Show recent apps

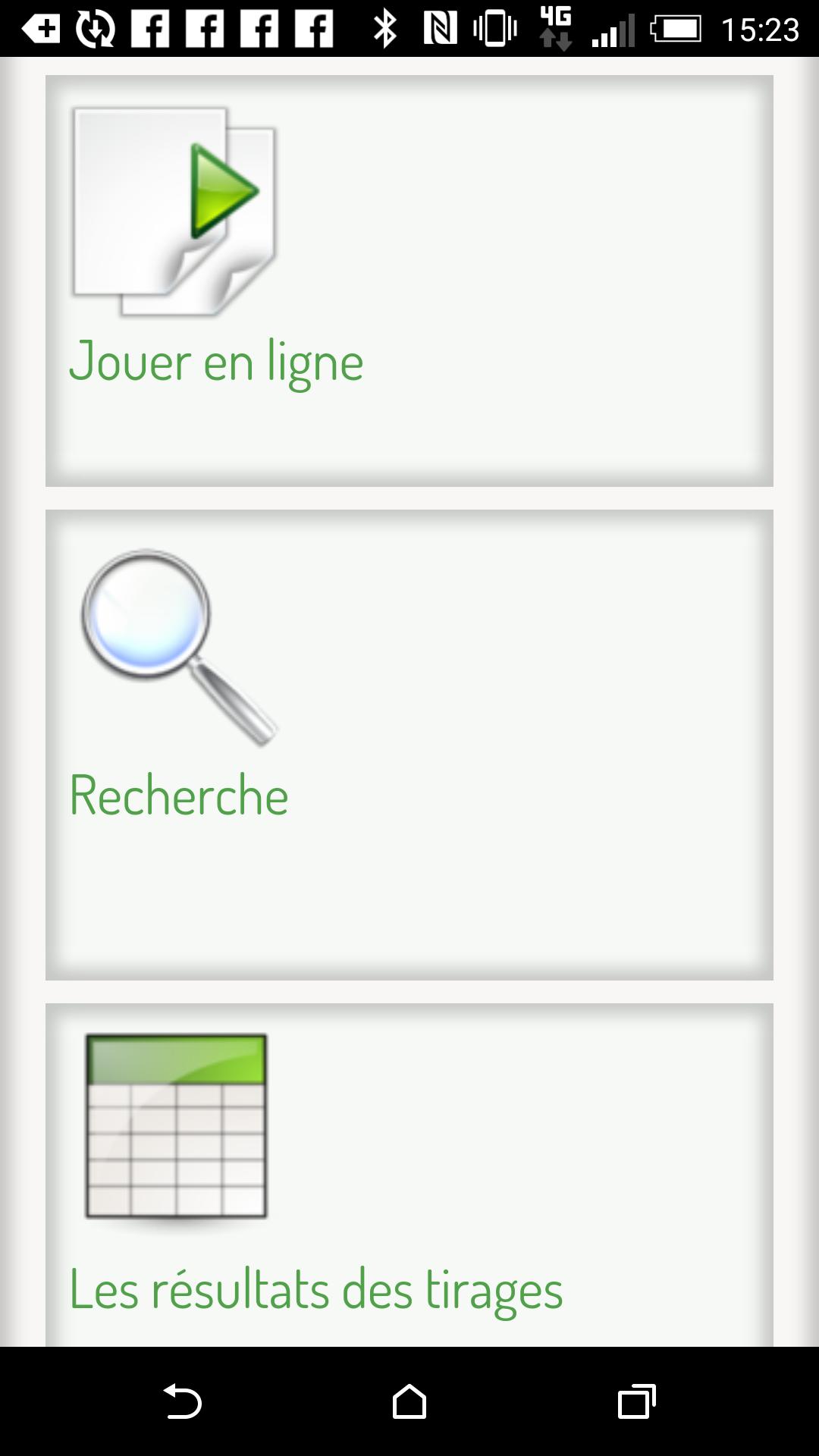pos(635,1401)
